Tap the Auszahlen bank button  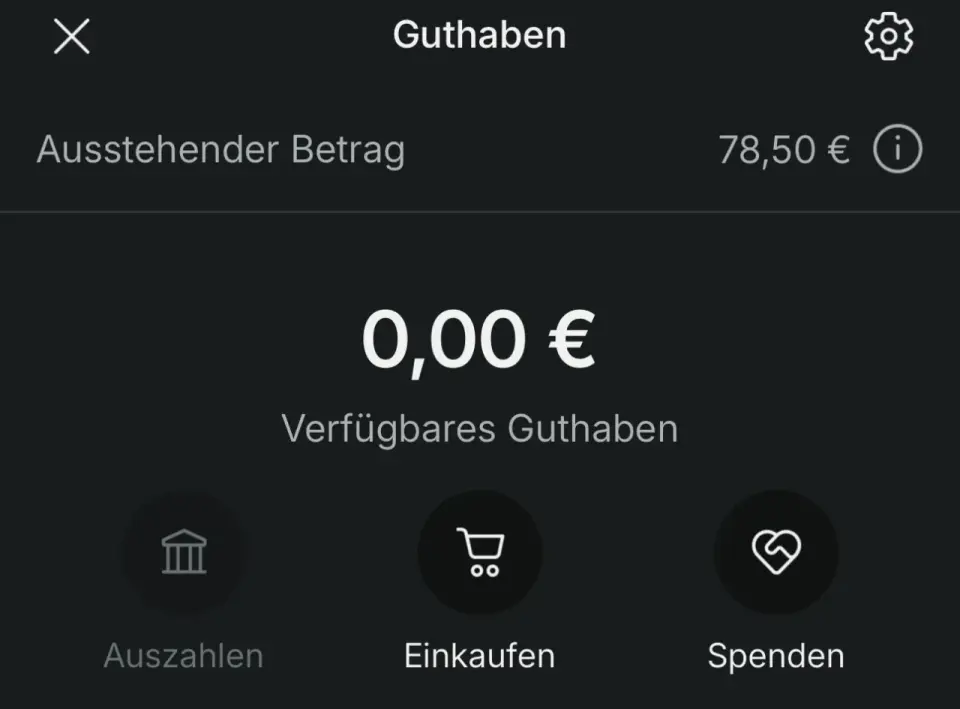[x=184, y=552]
